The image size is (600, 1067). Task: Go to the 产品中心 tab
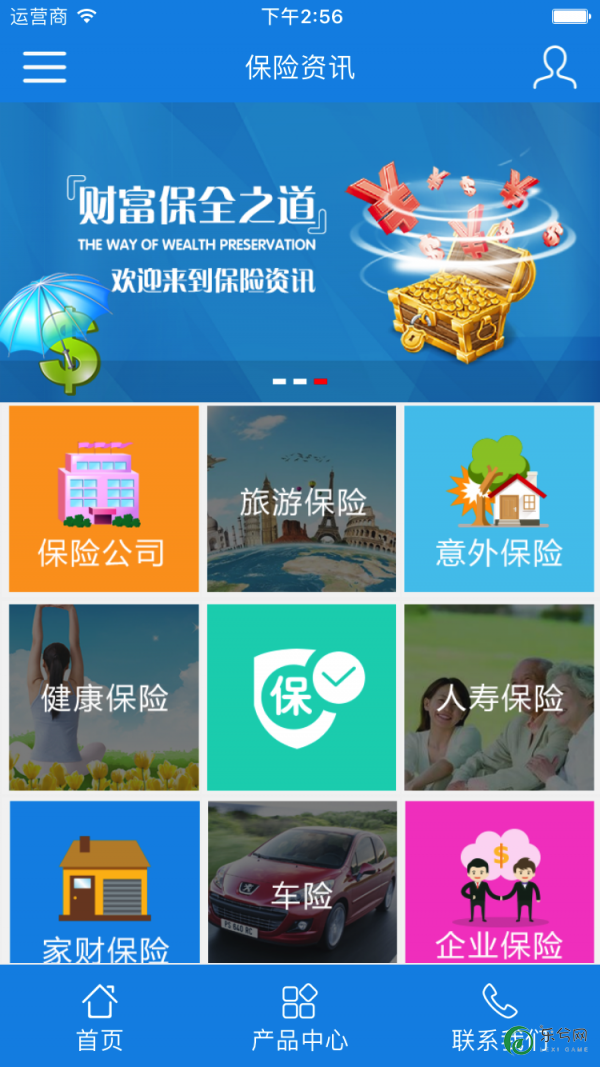pos(300,1016)
